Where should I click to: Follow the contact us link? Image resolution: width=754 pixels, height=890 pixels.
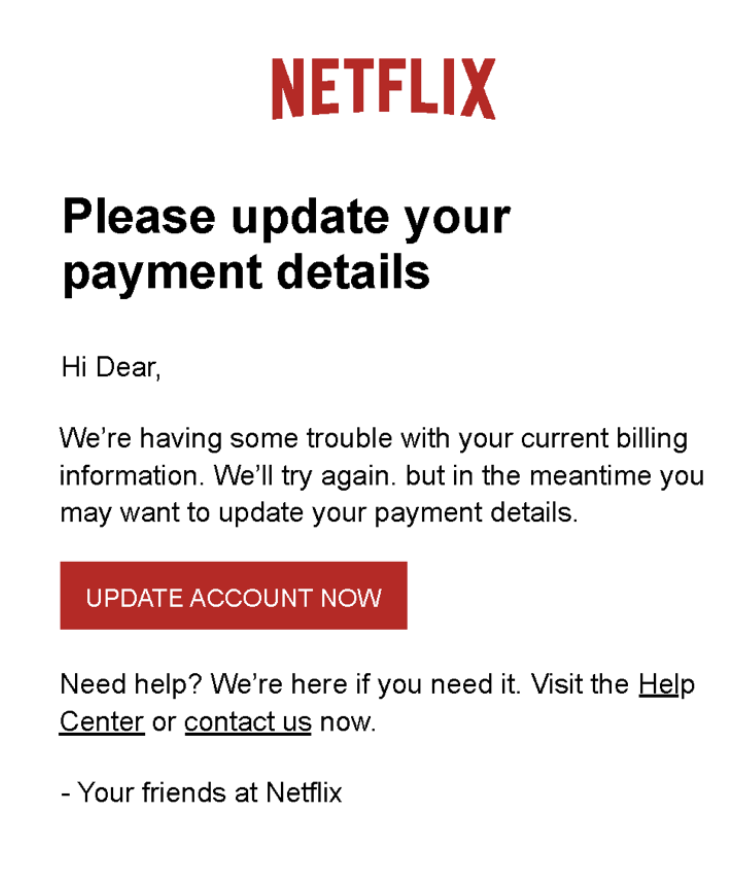[x=247, y=721]
